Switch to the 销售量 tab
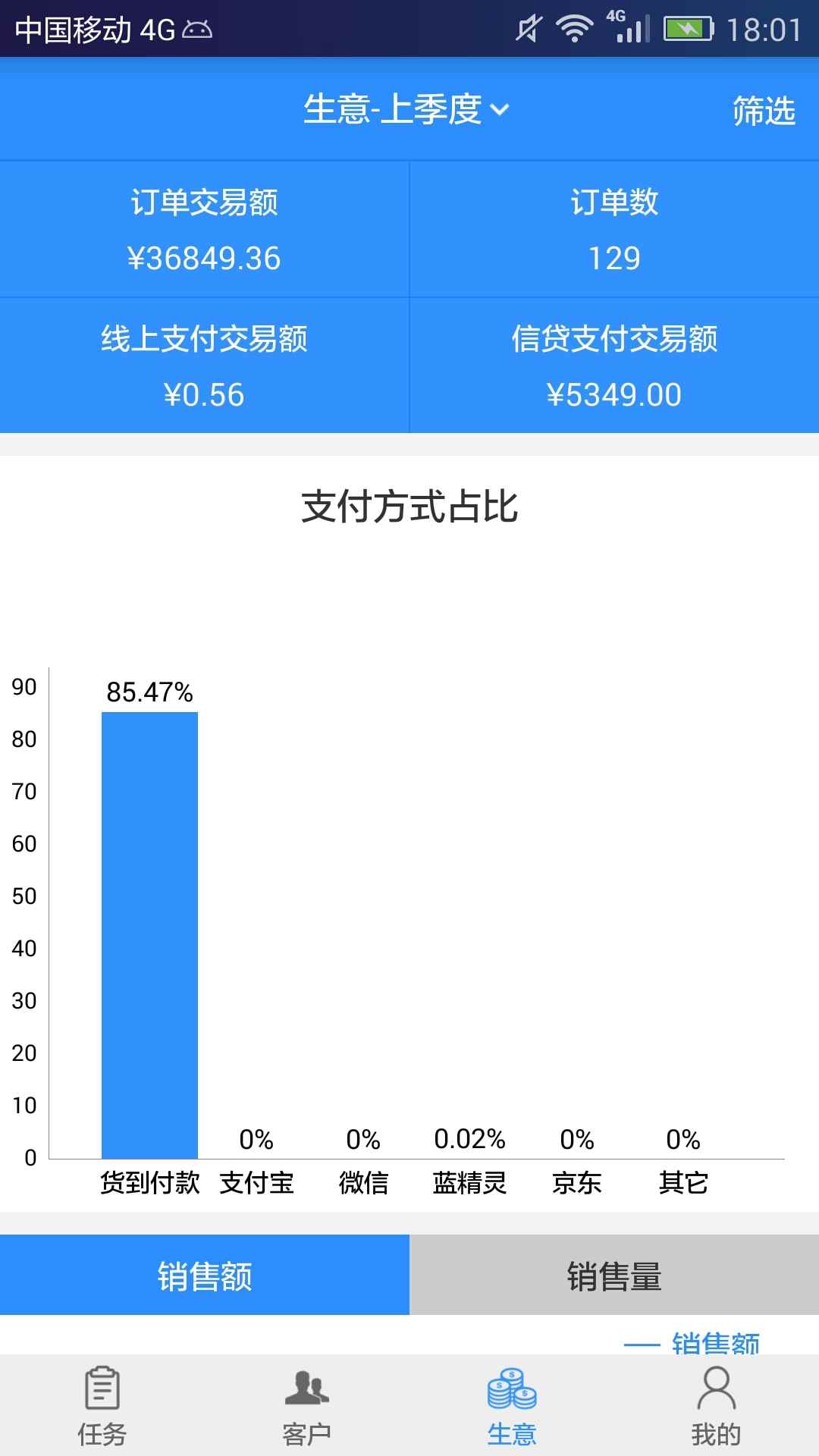Image resolution: width=819 pixels, height=1456 pixels. (614, 1276)
